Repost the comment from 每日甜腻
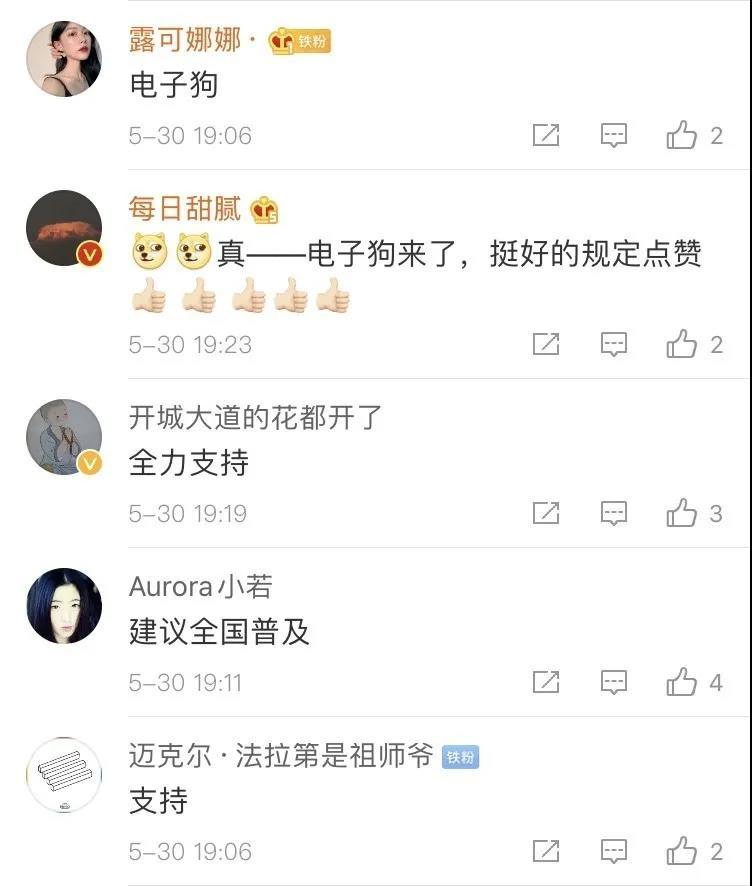Viewport: 752px width, 886px height. tap(546, 344)
